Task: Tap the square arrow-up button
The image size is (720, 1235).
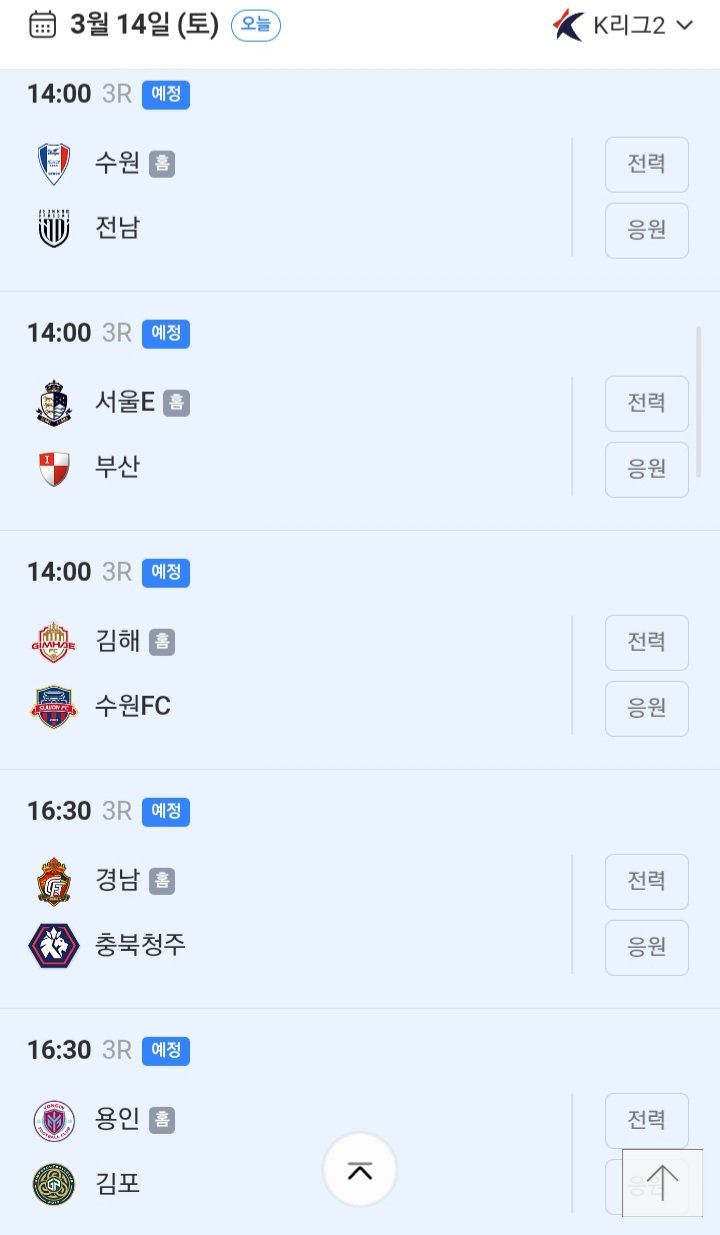Action: pos(662,1183)
